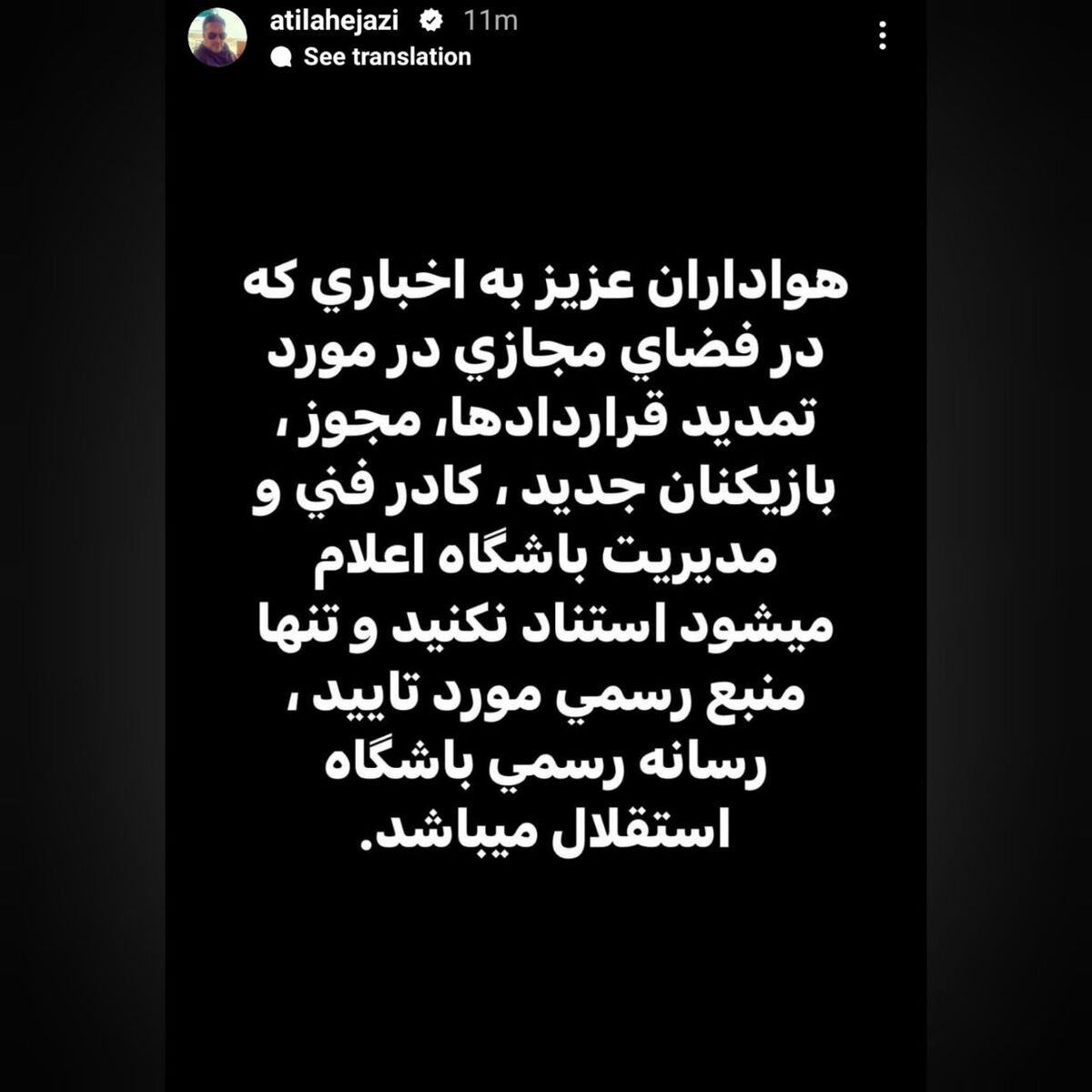Screen dimensions: 1092x1092
Task: Tap the atilahejazi username
Action: [334, 20]
